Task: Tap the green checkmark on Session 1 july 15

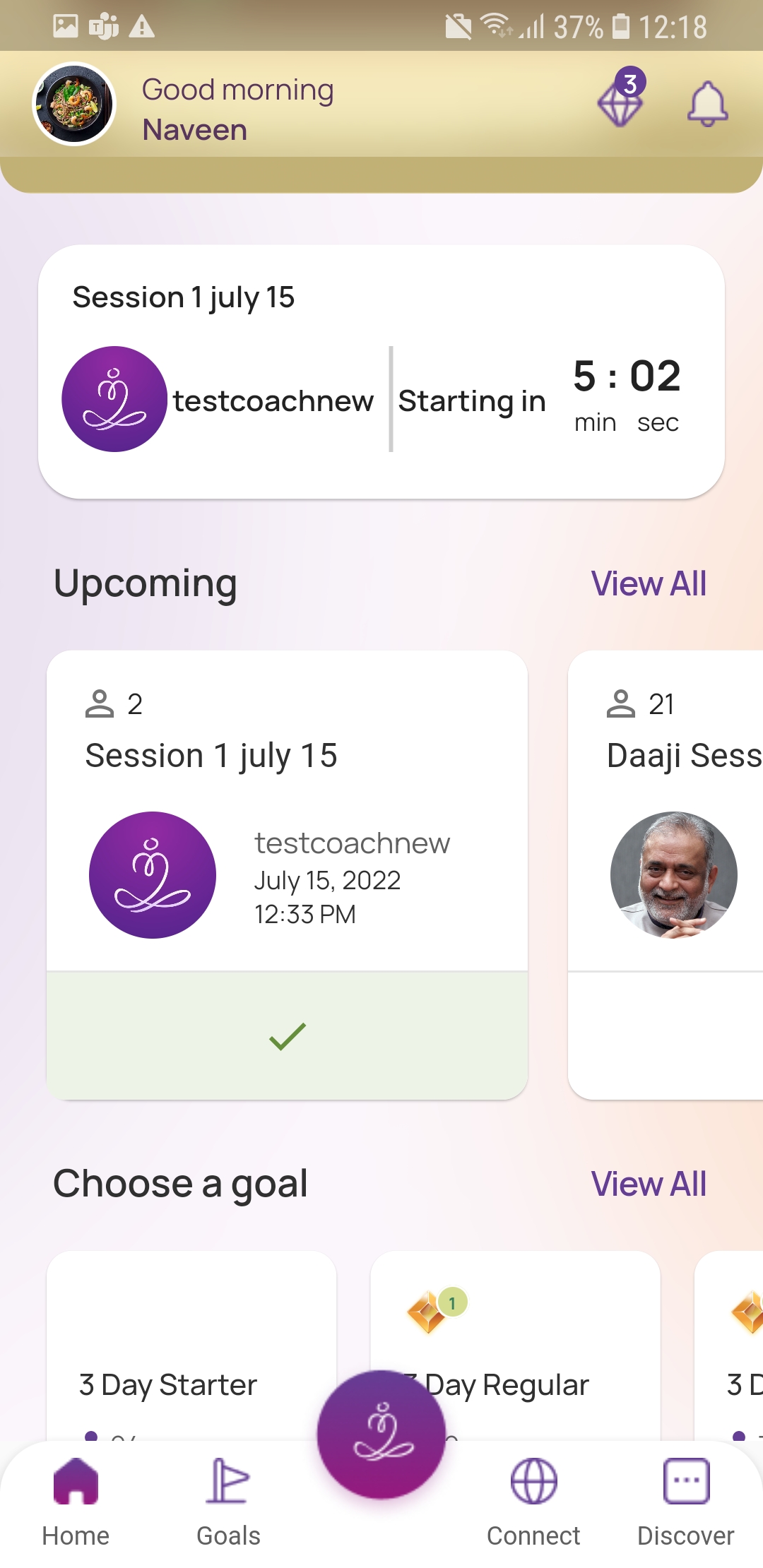Action: [287, 1035]
